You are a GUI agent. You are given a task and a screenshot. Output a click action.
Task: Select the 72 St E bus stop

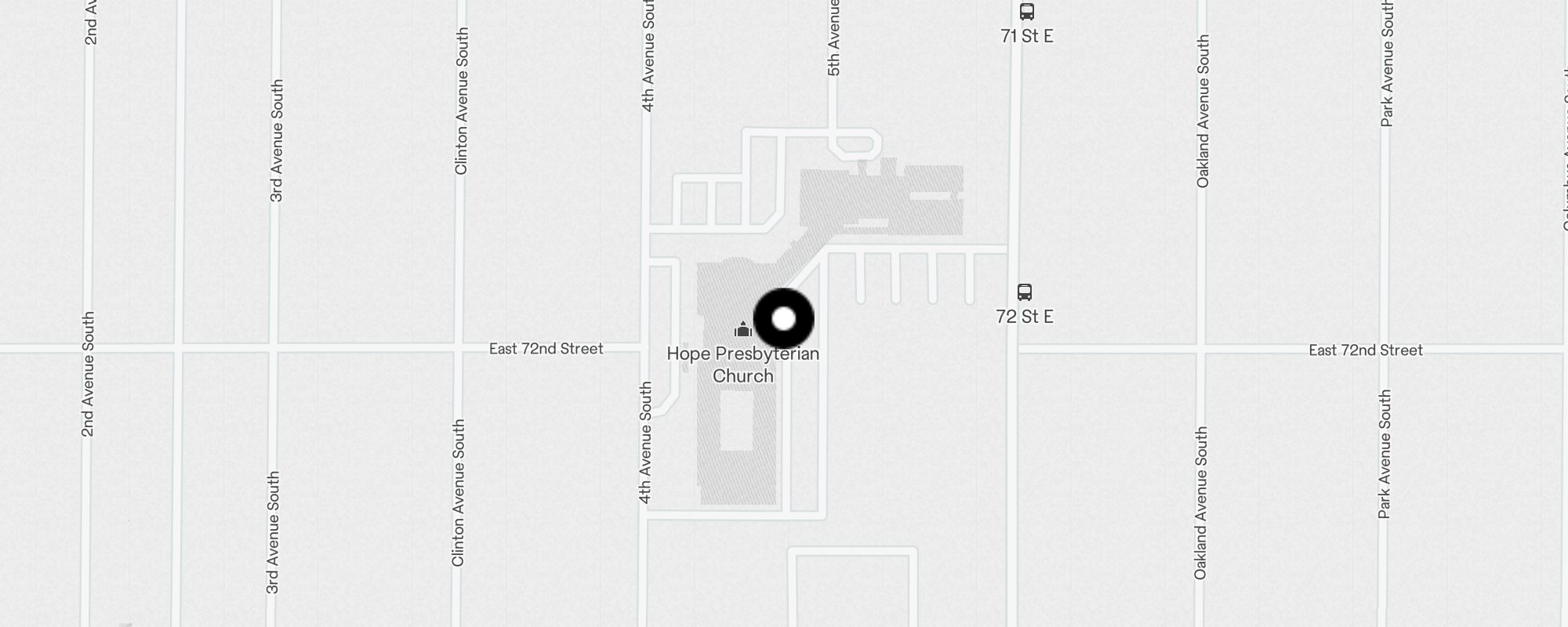pos(1024,292)
